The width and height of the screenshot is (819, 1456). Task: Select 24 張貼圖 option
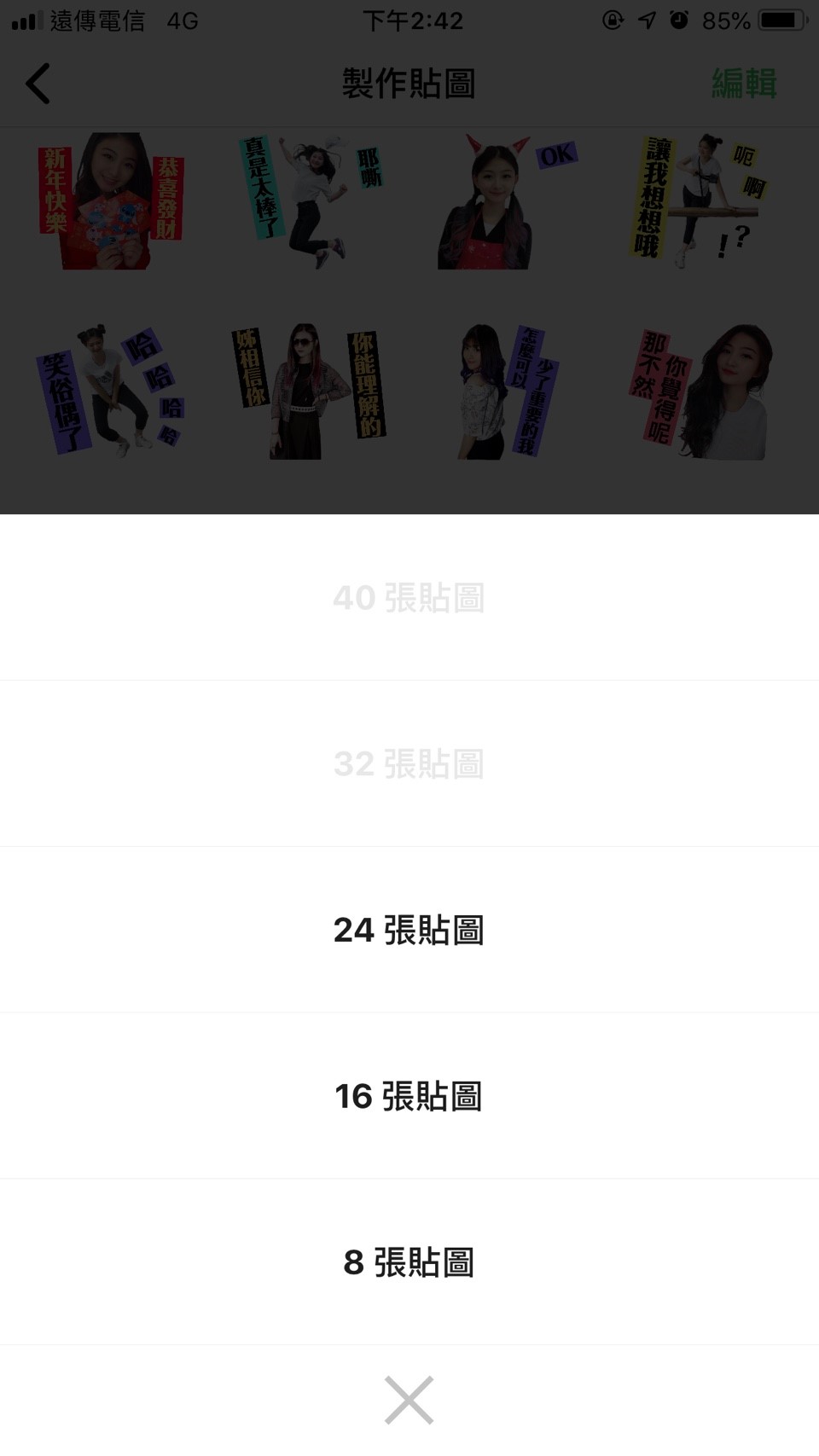coord(409,930)
